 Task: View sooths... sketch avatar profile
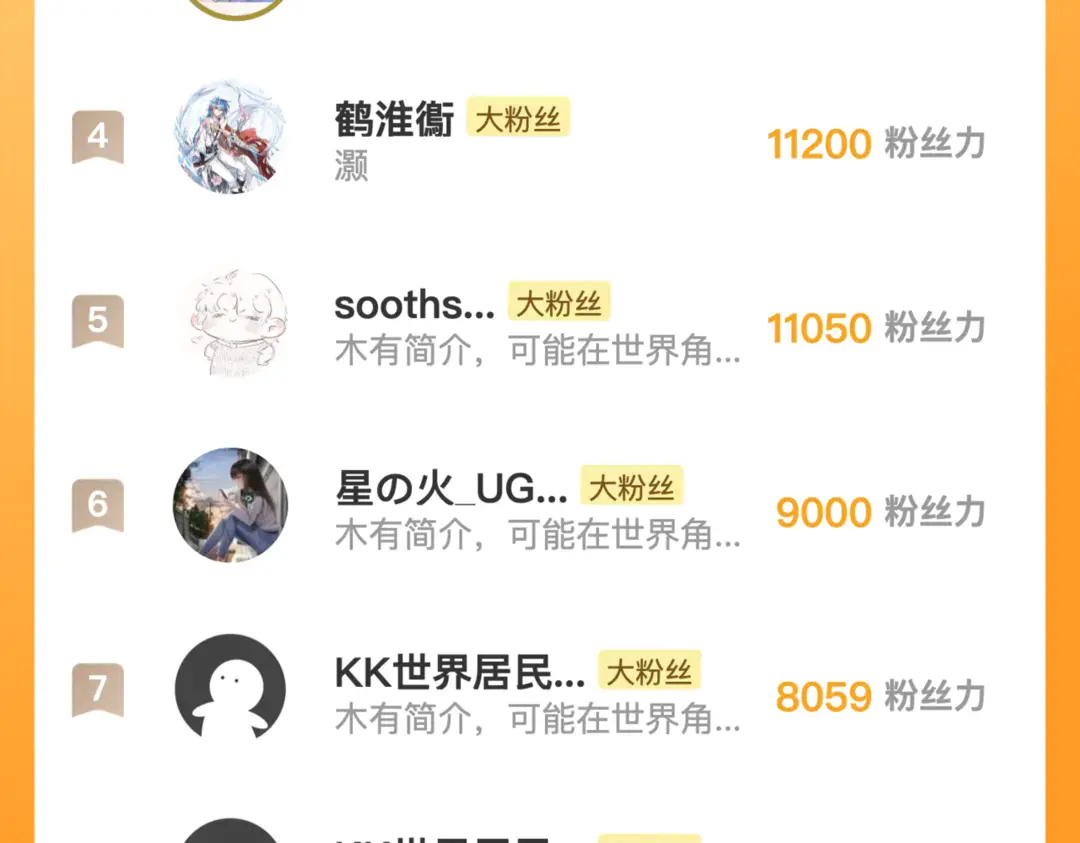click(x=230, y=321)
